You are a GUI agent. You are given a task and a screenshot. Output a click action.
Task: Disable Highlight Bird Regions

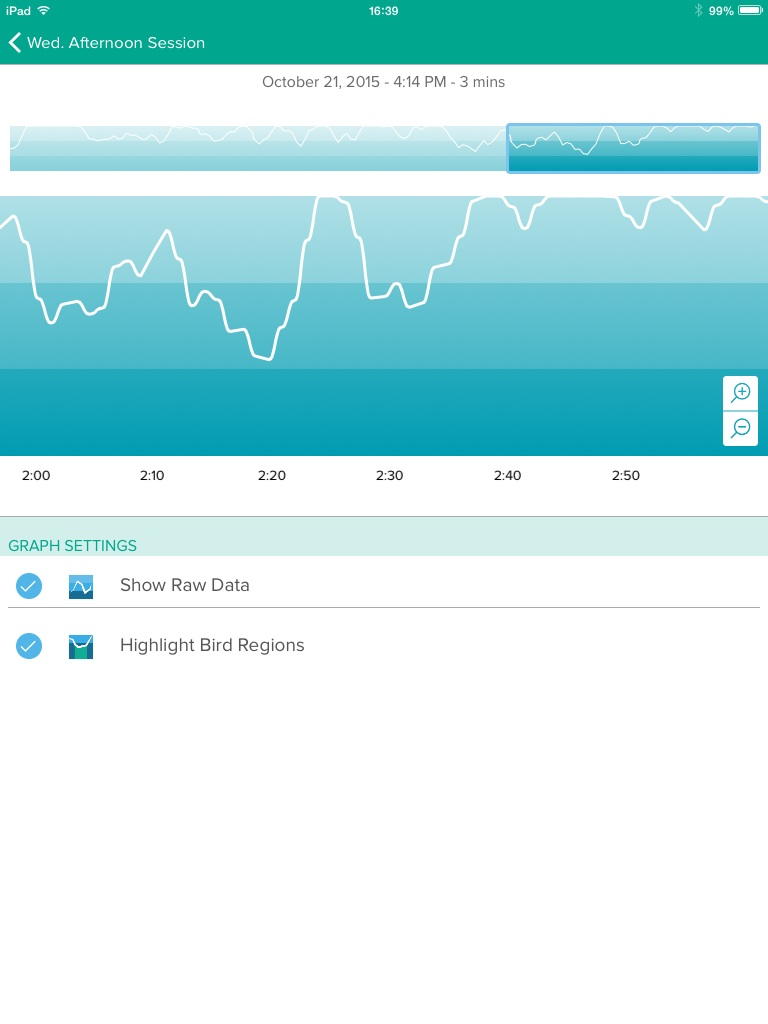(x=29, y=646)
